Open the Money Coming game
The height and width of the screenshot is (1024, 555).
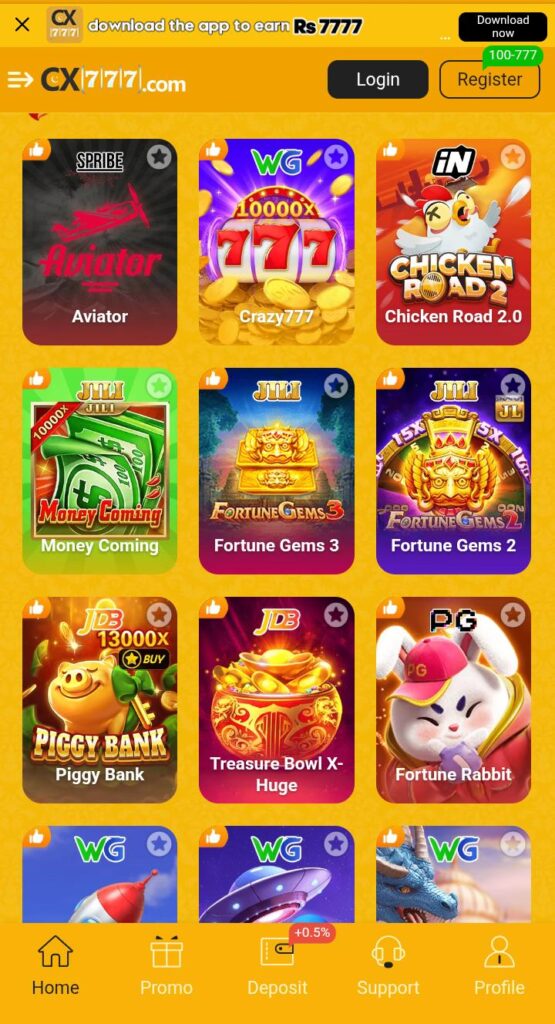tap(100, 471)
